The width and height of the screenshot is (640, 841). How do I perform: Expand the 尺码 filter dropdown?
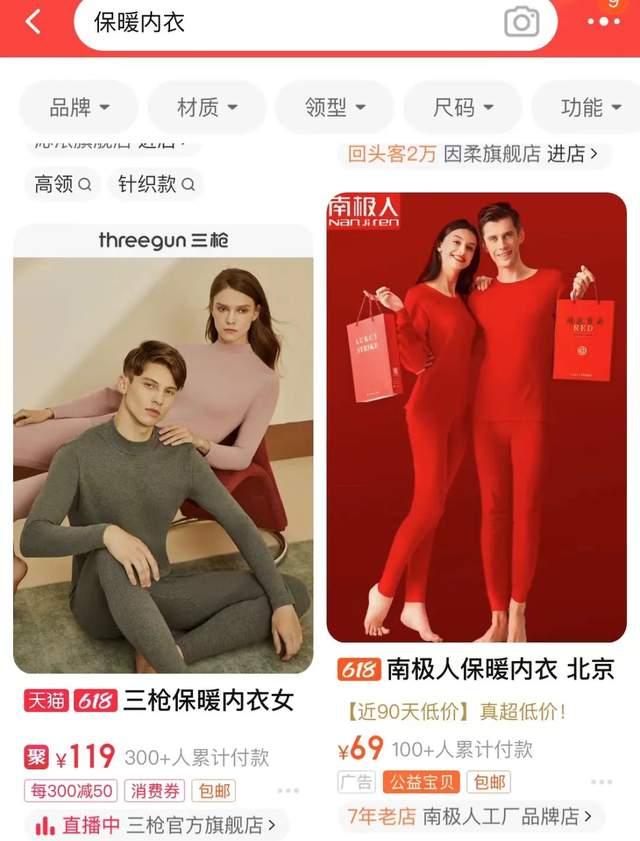tap(463, 107)
